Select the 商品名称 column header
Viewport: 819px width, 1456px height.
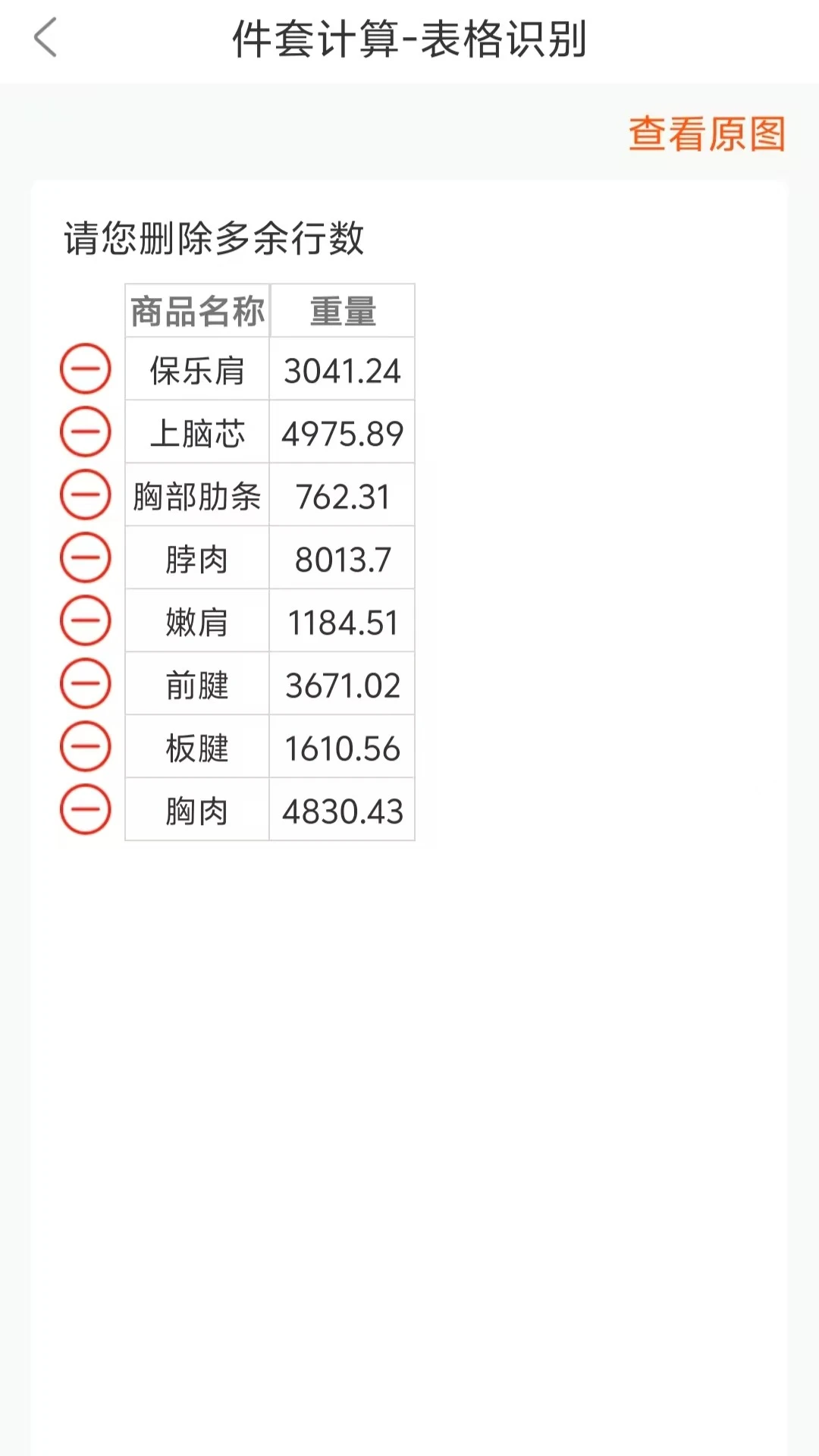(x=196, y=309)
